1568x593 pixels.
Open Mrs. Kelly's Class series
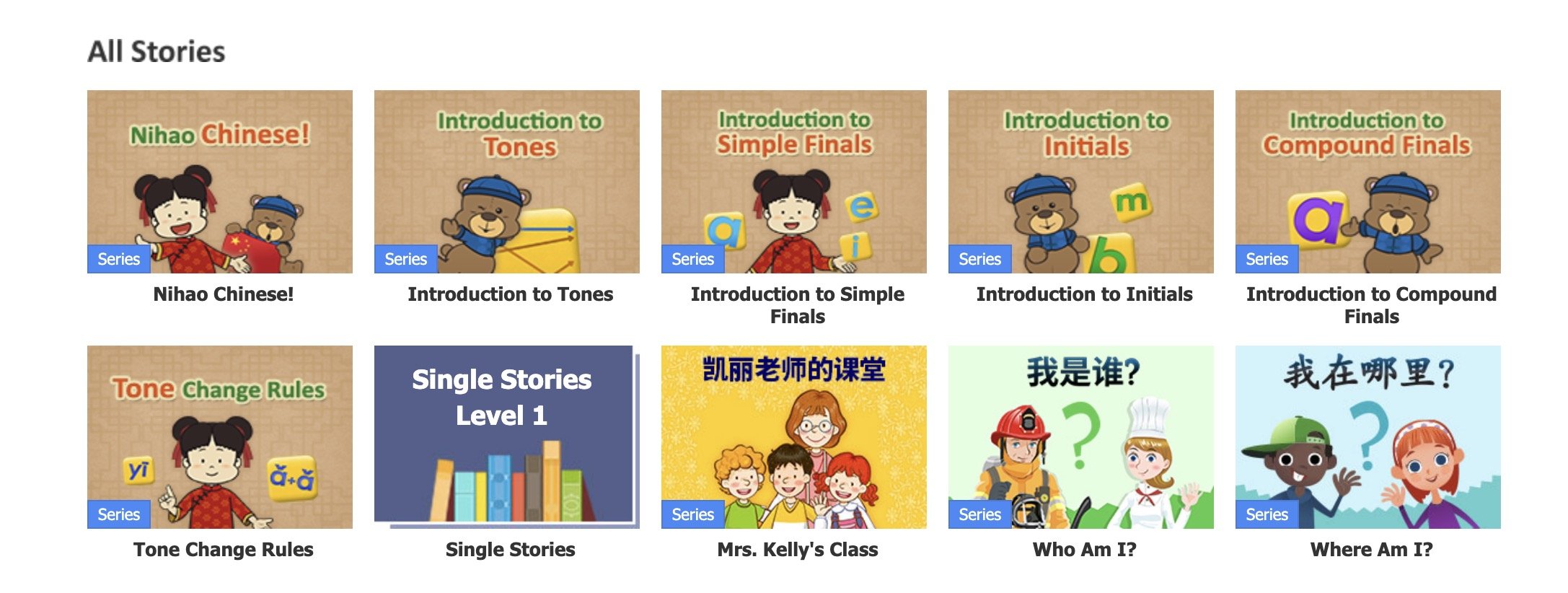click(x=794, y=437)
